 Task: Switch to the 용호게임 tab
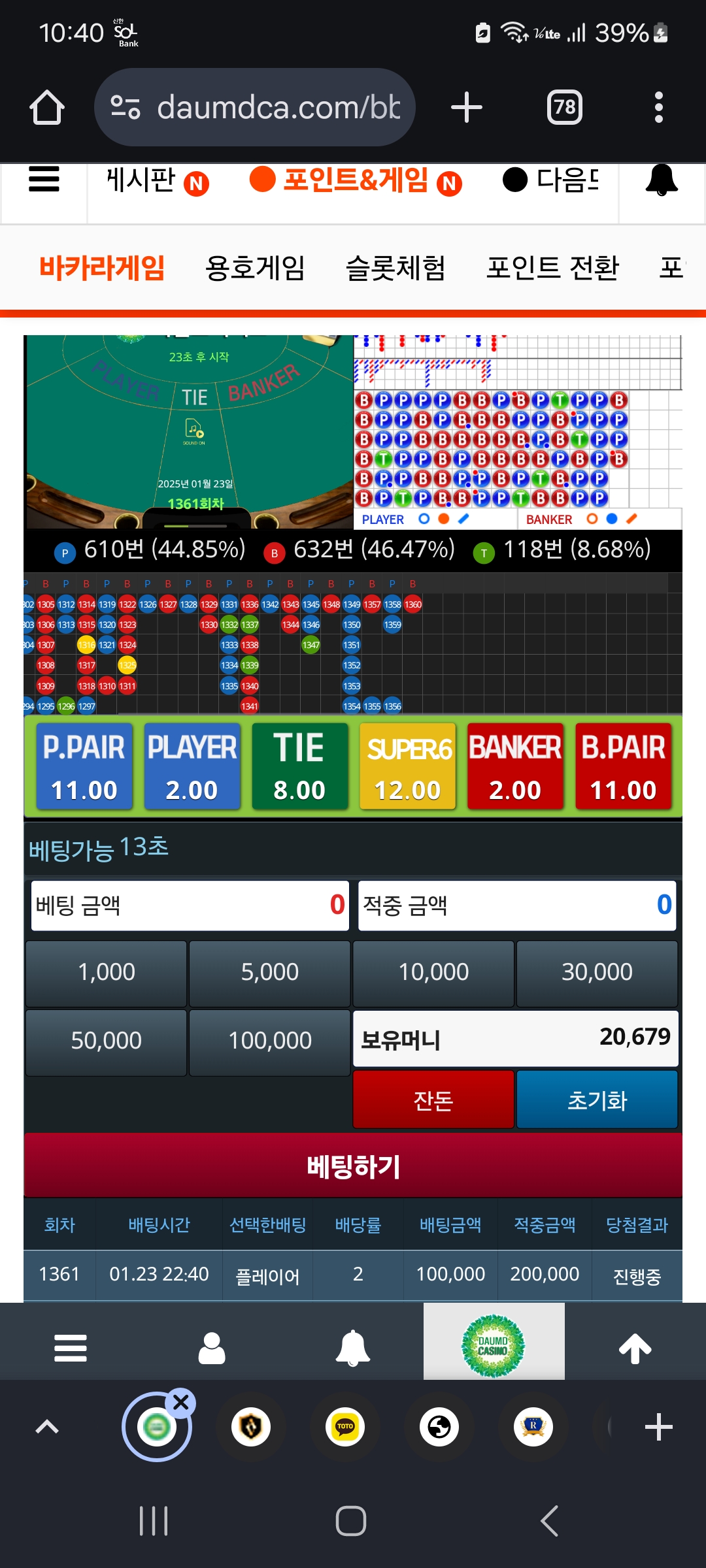[255, 268]
